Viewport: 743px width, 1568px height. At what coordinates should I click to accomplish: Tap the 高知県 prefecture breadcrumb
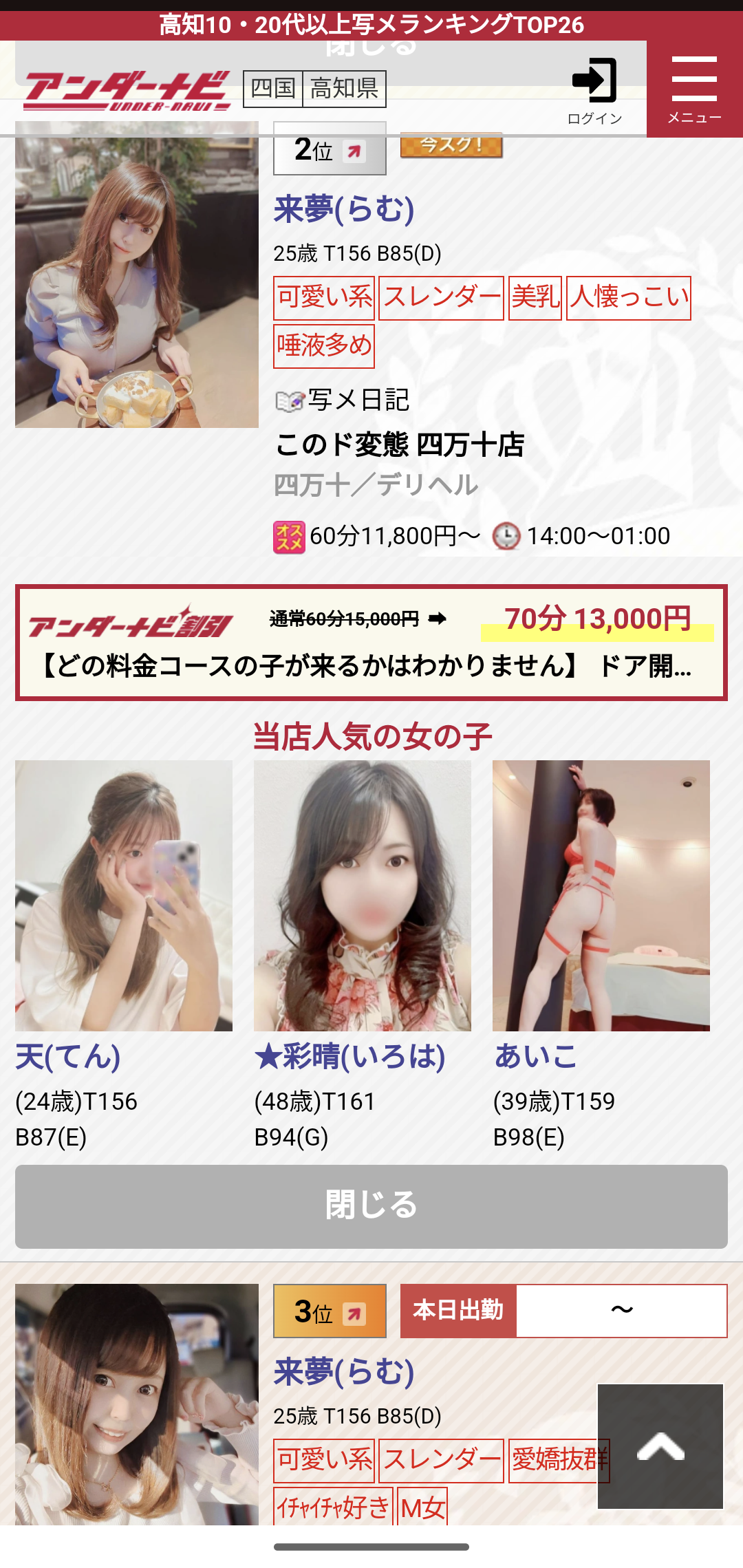click(x=344, y=89)
